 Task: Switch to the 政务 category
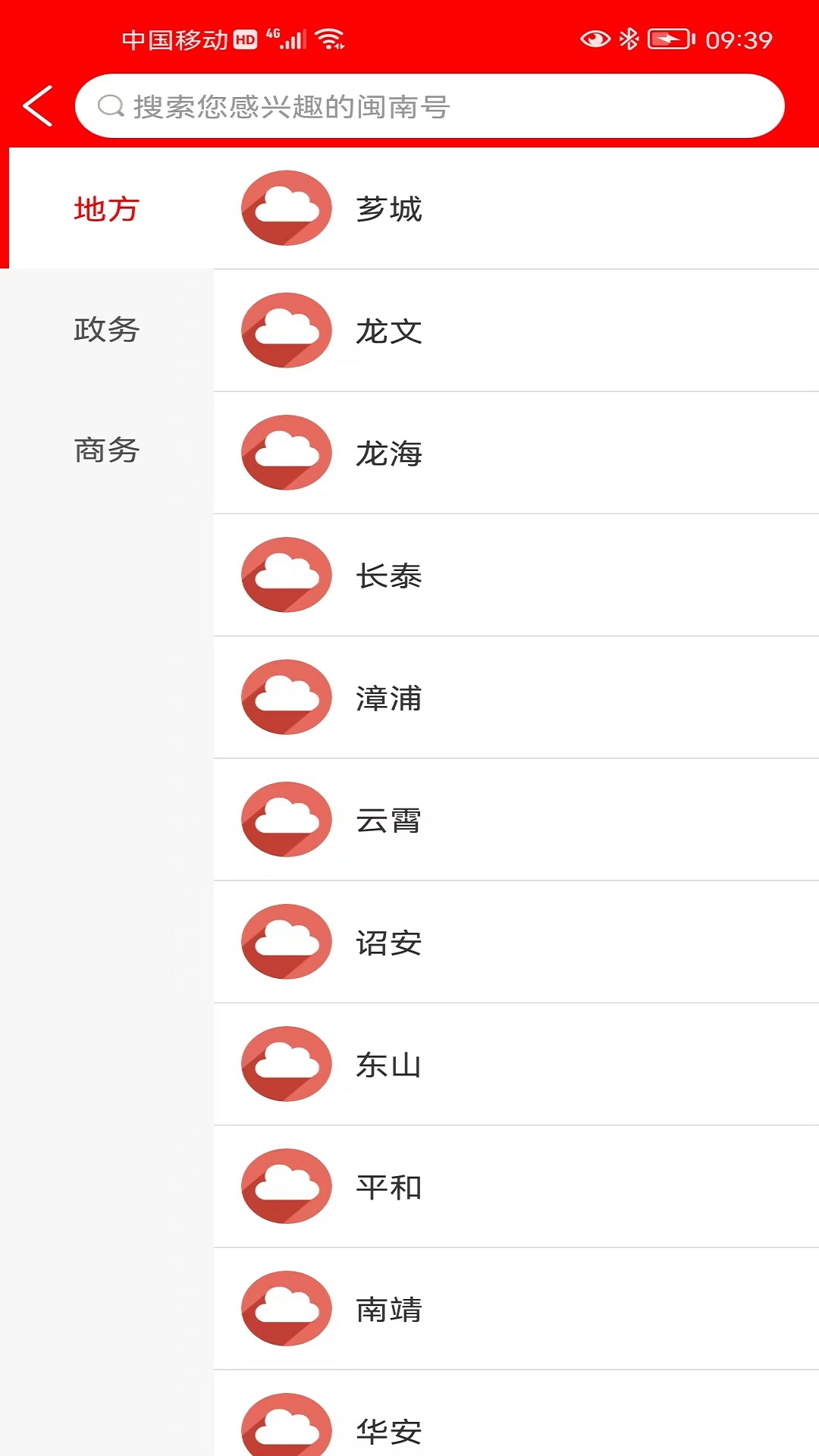[106, 330]
